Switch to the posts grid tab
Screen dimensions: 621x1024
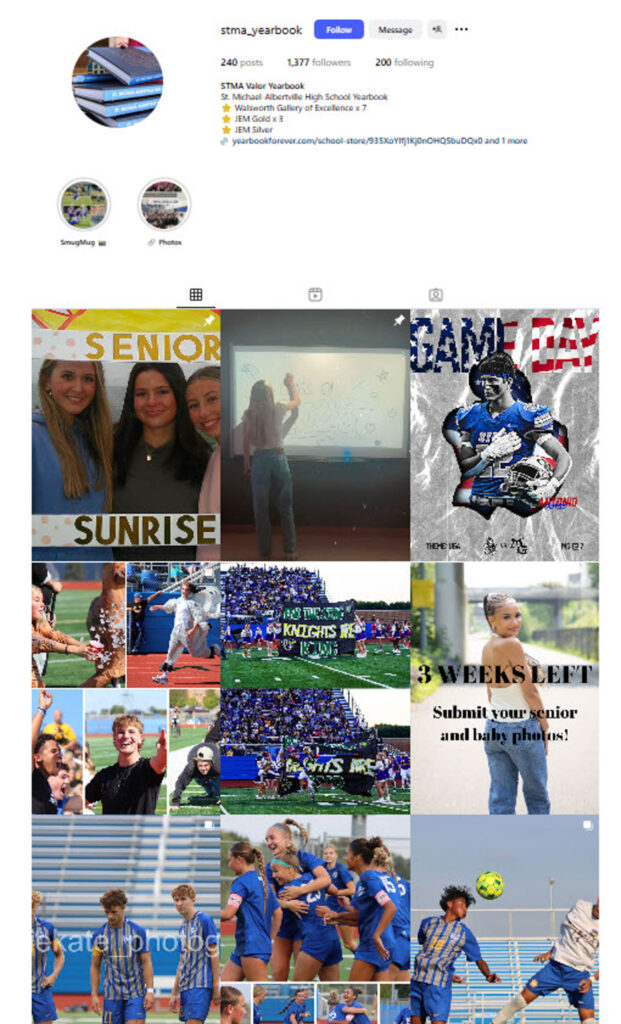[x=196, y=295]
